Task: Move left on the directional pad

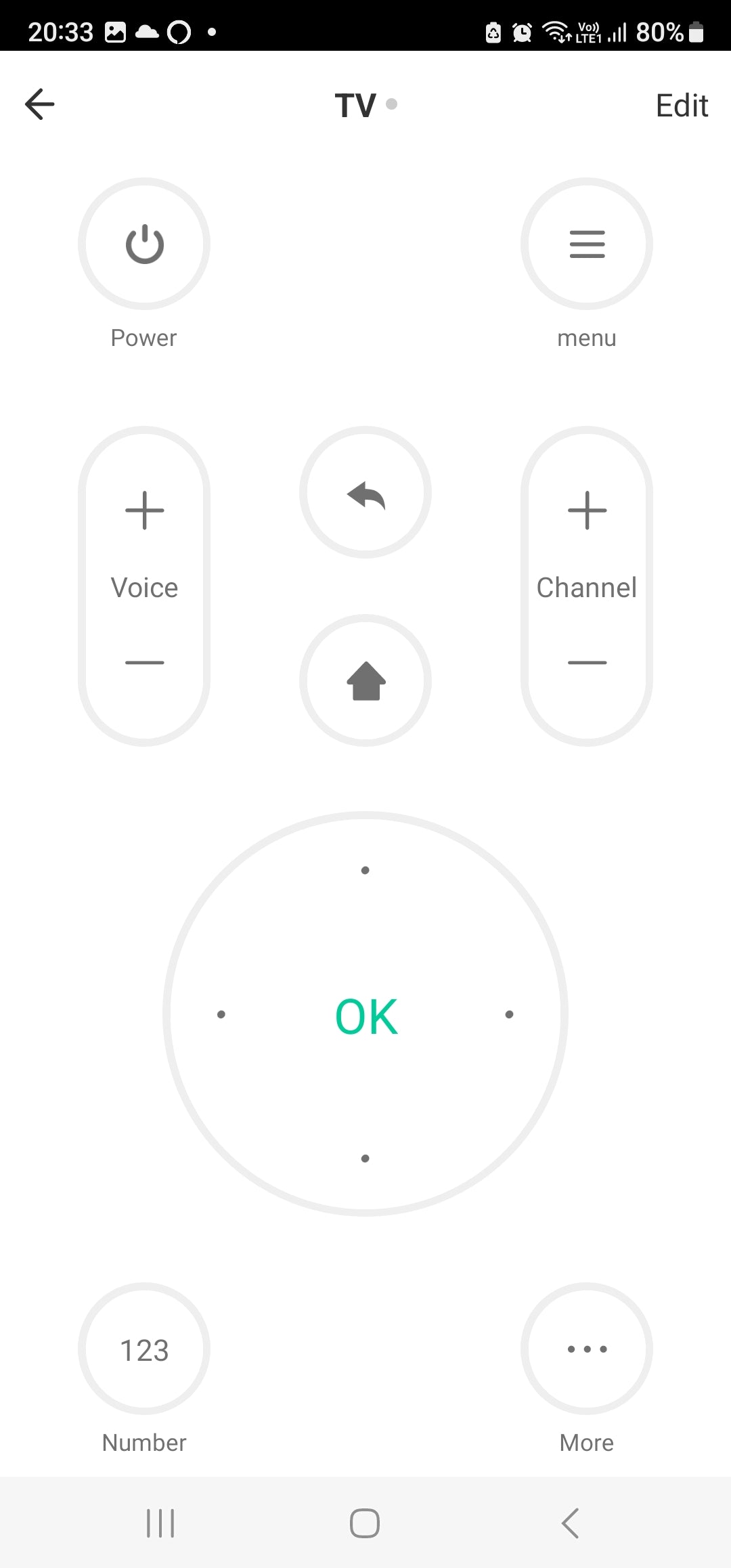Action: pos(221,1014)
